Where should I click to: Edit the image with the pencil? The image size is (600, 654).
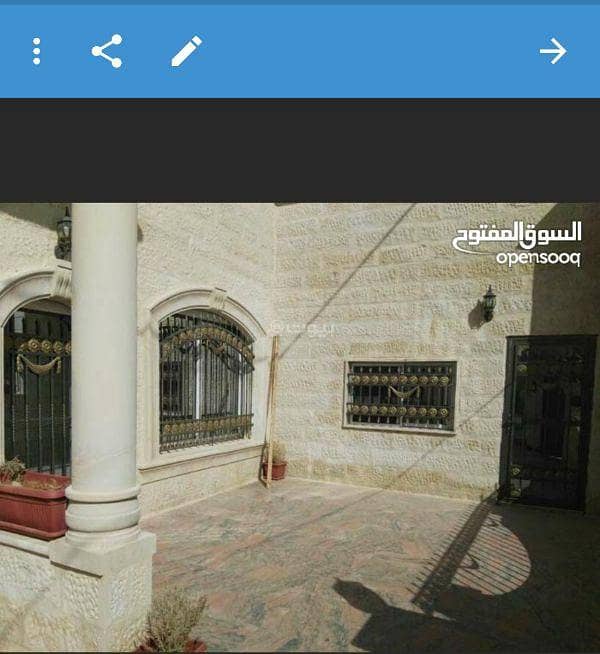[187, 51]
